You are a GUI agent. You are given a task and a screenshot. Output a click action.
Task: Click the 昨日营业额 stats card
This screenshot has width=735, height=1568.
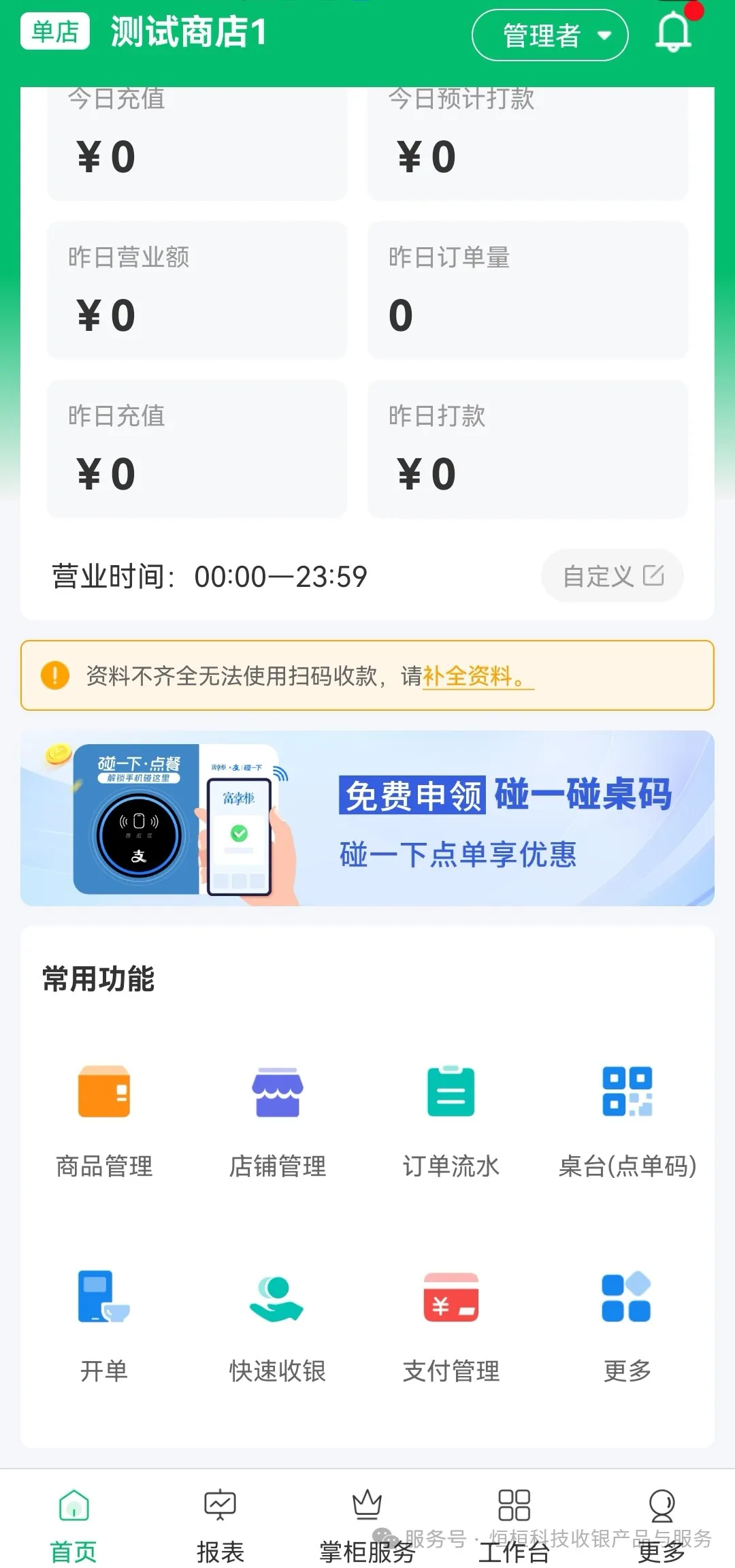(x=196, y=289)
